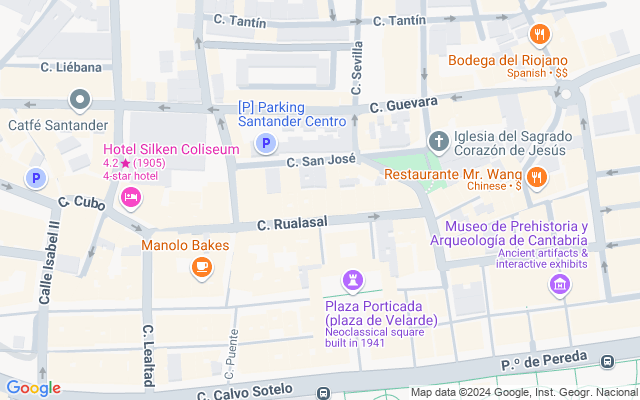This screenshot has width=640, height=400.
Task: Select the Catfé Santander map pin
Action: point(80,101)
